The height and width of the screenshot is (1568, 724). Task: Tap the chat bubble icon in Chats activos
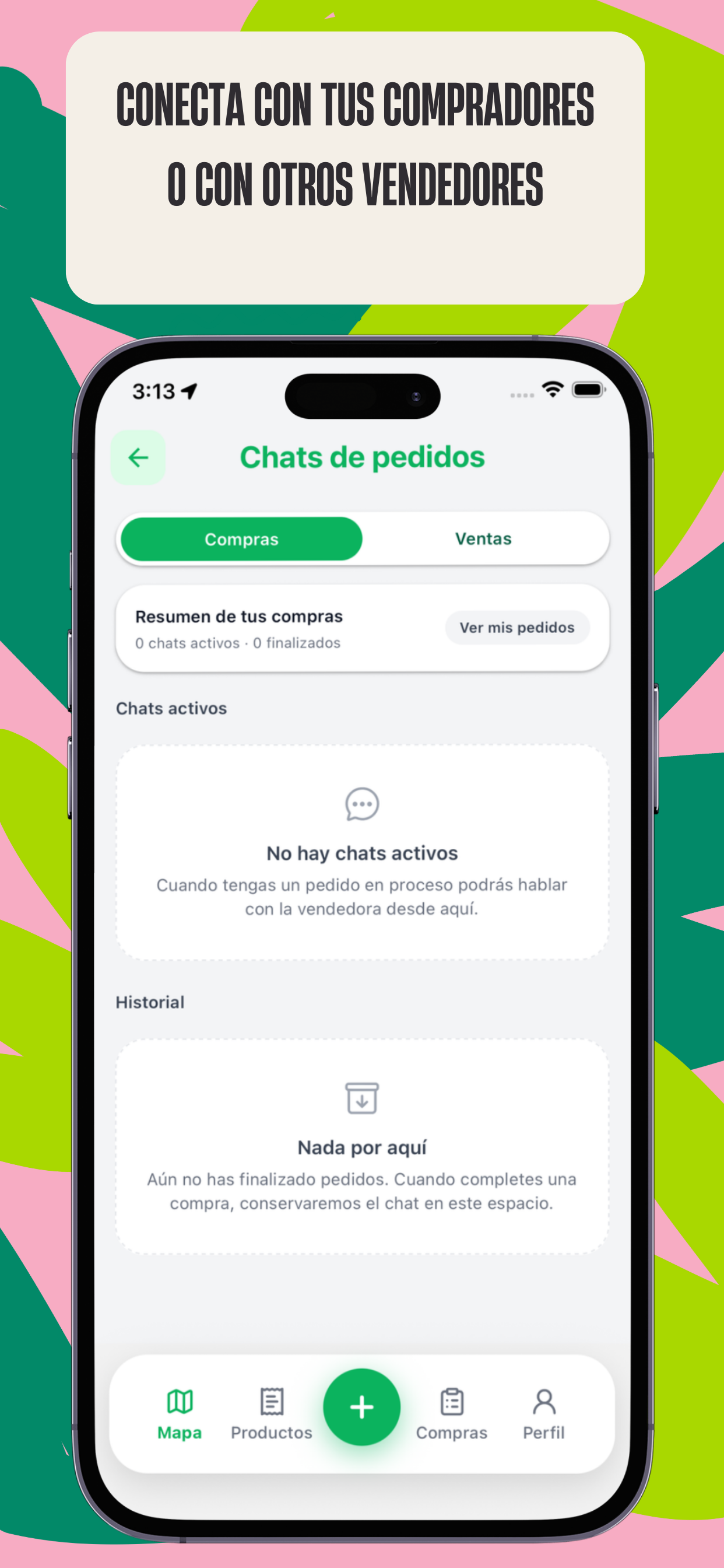point(362,804)
